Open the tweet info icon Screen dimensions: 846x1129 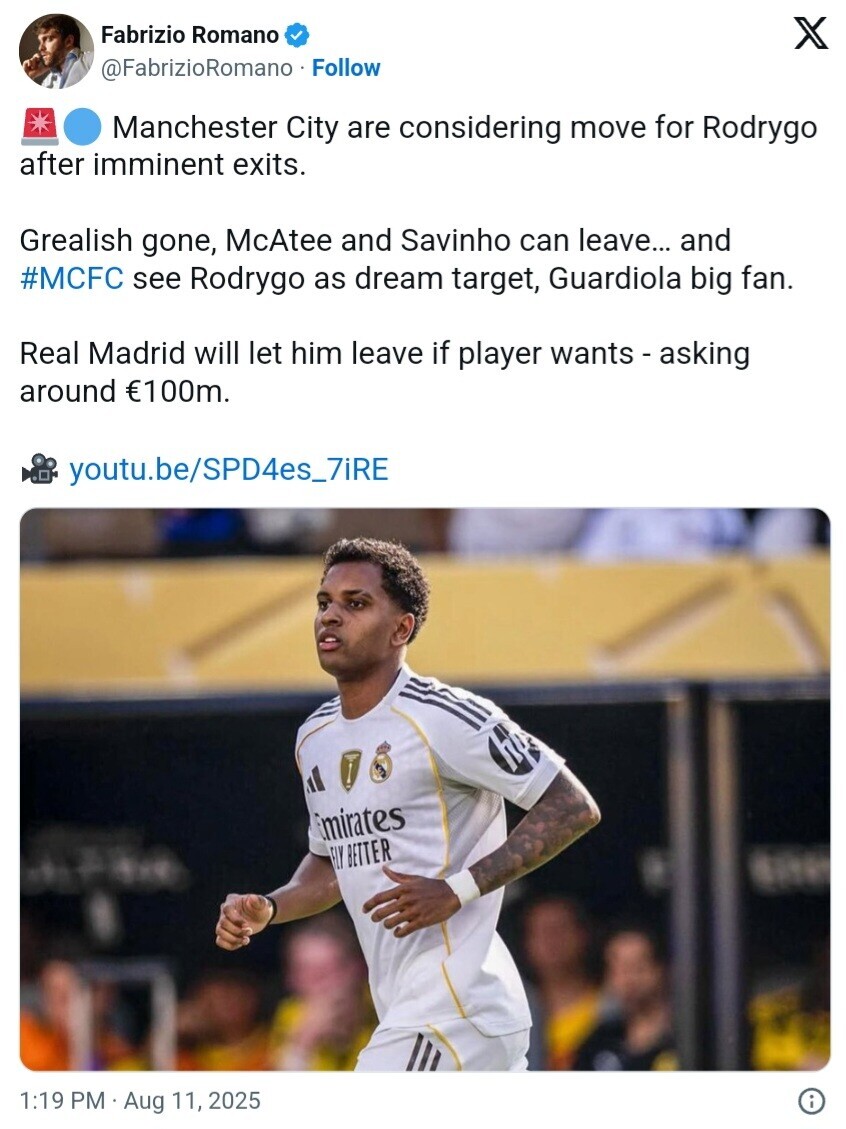811,1102
